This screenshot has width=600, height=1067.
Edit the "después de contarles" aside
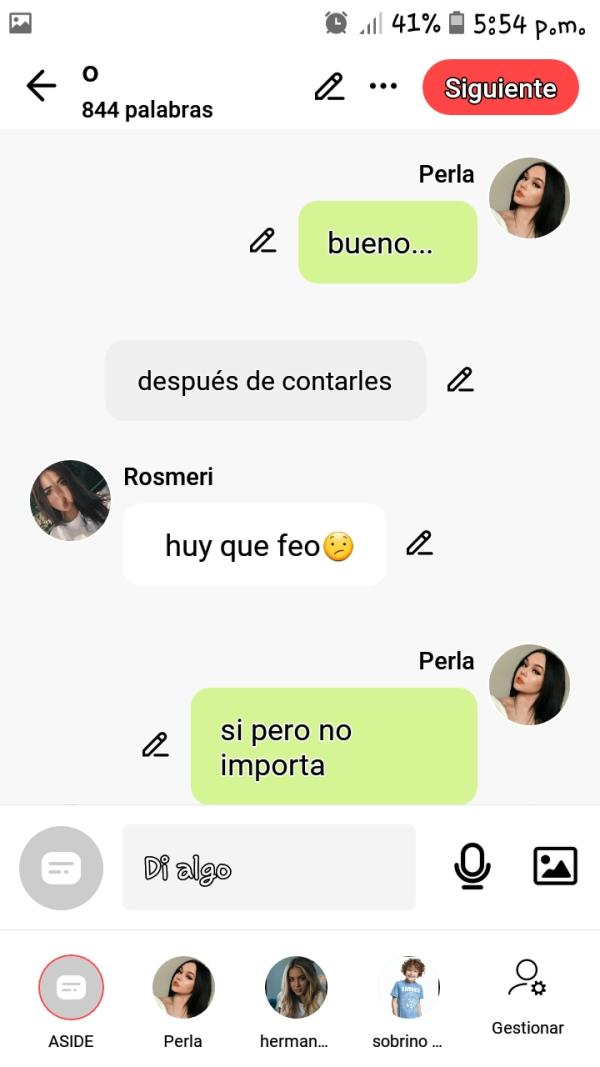(459, 380)
